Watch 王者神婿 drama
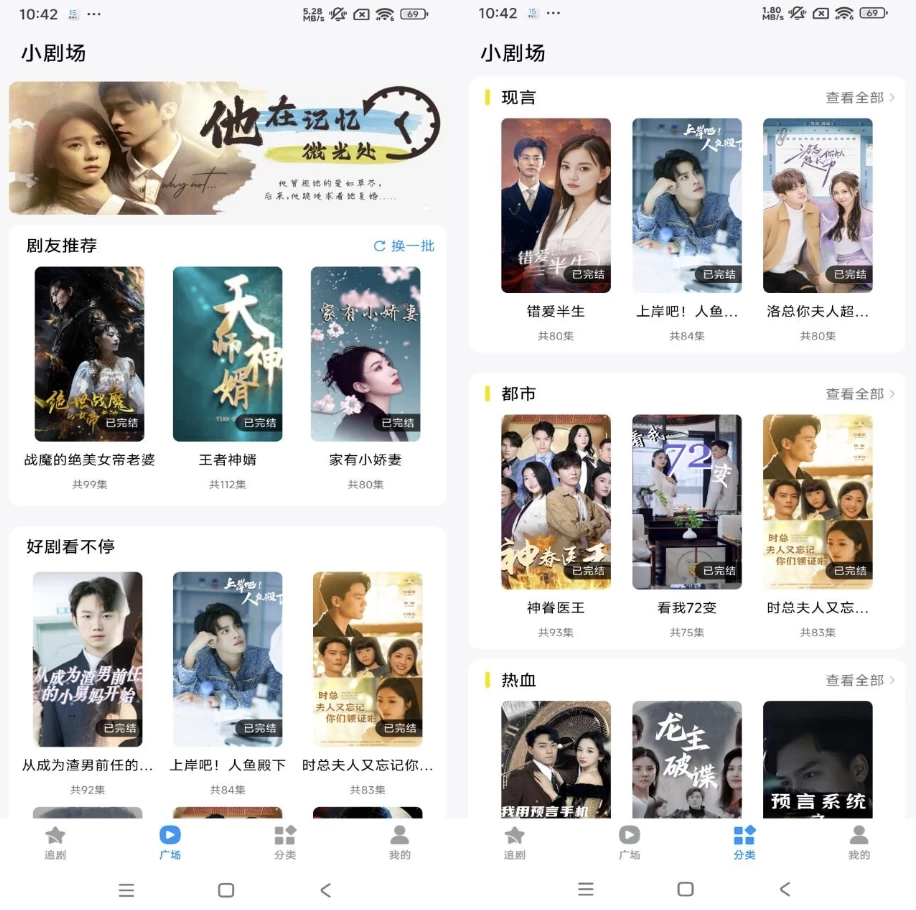916x910 pixels. point(227,354)
